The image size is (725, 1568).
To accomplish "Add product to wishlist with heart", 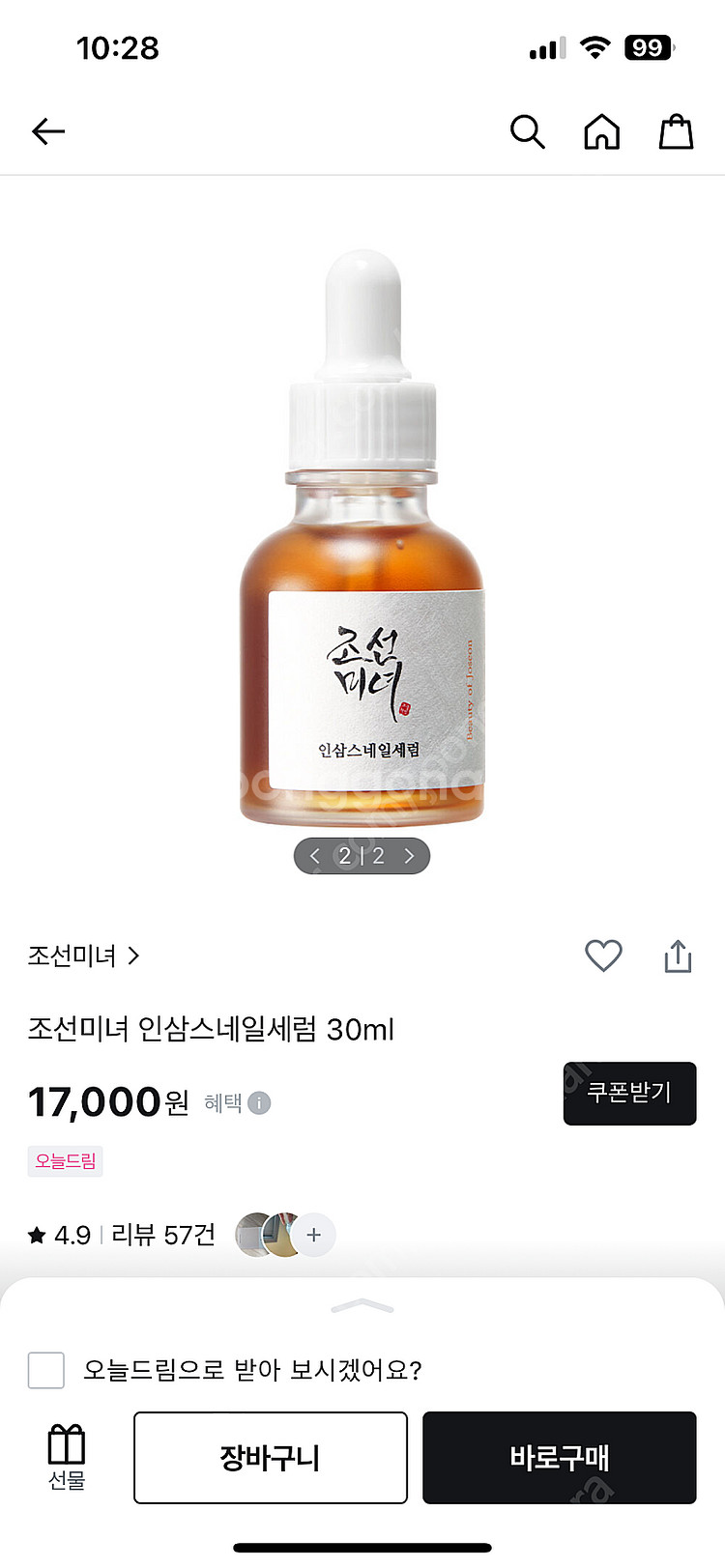I will pos(603,955).
